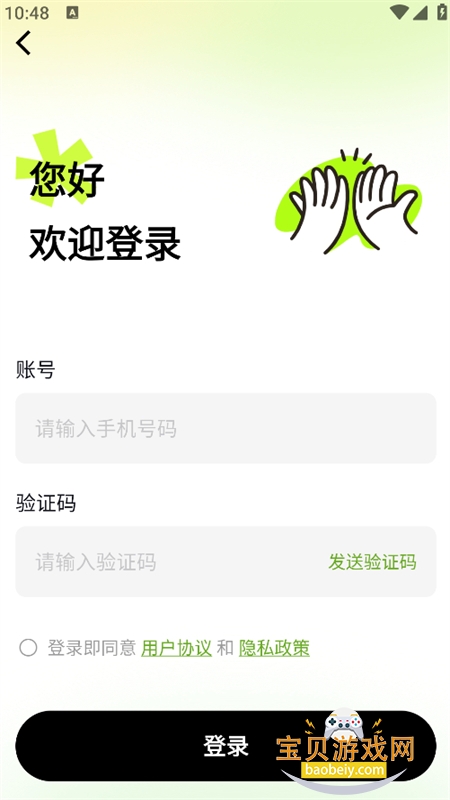Screen dimensions: 450x800
Task: Tap the phone number input field
Action: (226, 428)
